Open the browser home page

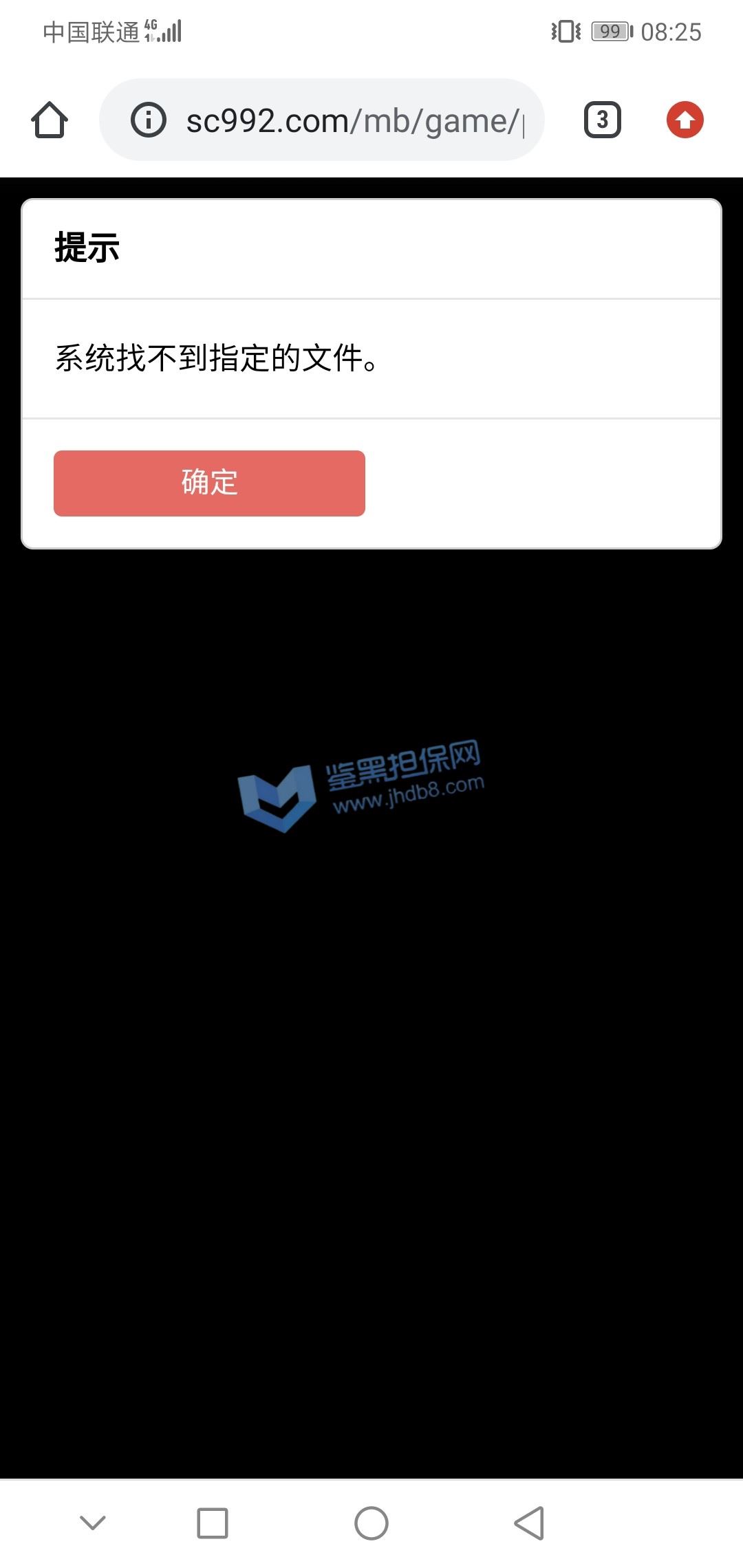50,120
